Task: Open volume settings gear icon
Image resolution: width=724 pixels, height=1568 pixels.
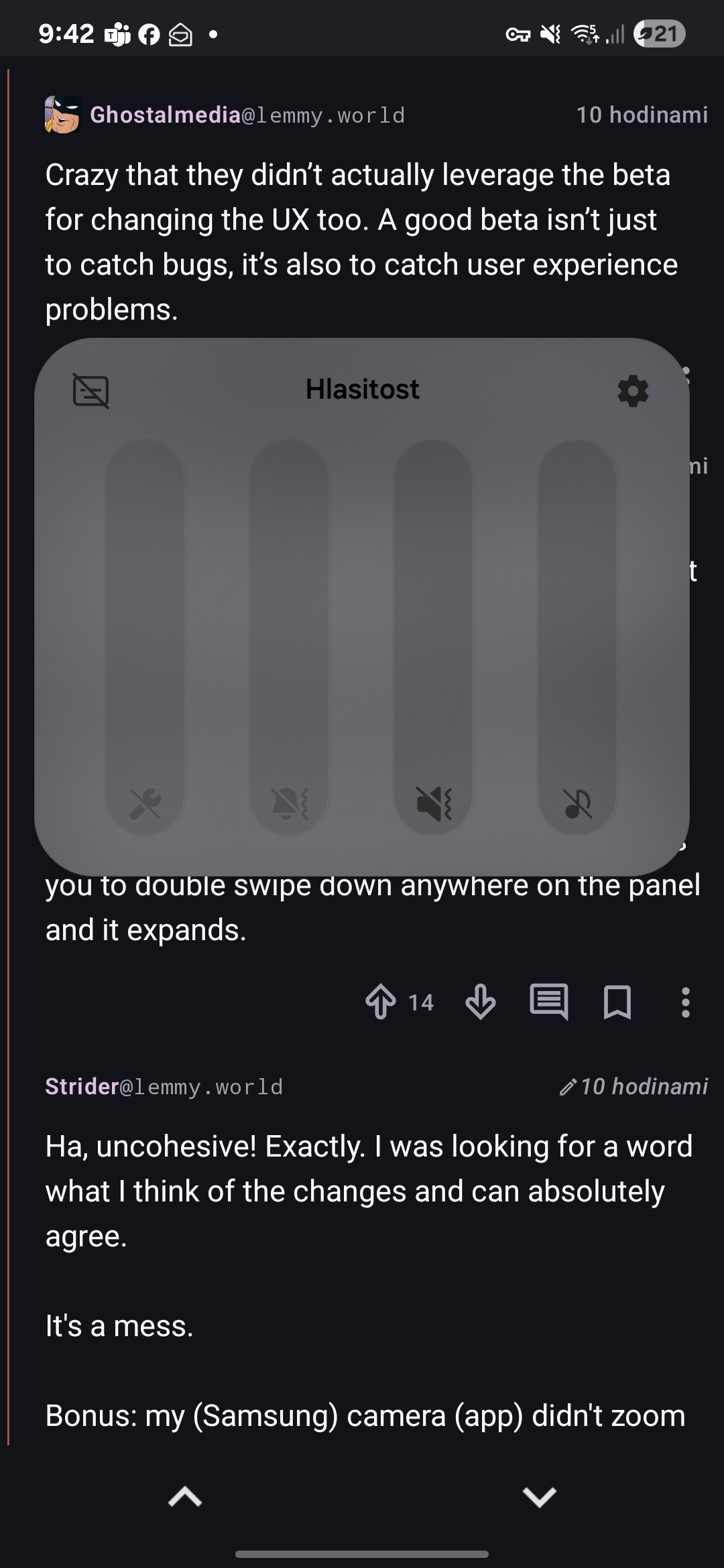Action: point(633,391)
